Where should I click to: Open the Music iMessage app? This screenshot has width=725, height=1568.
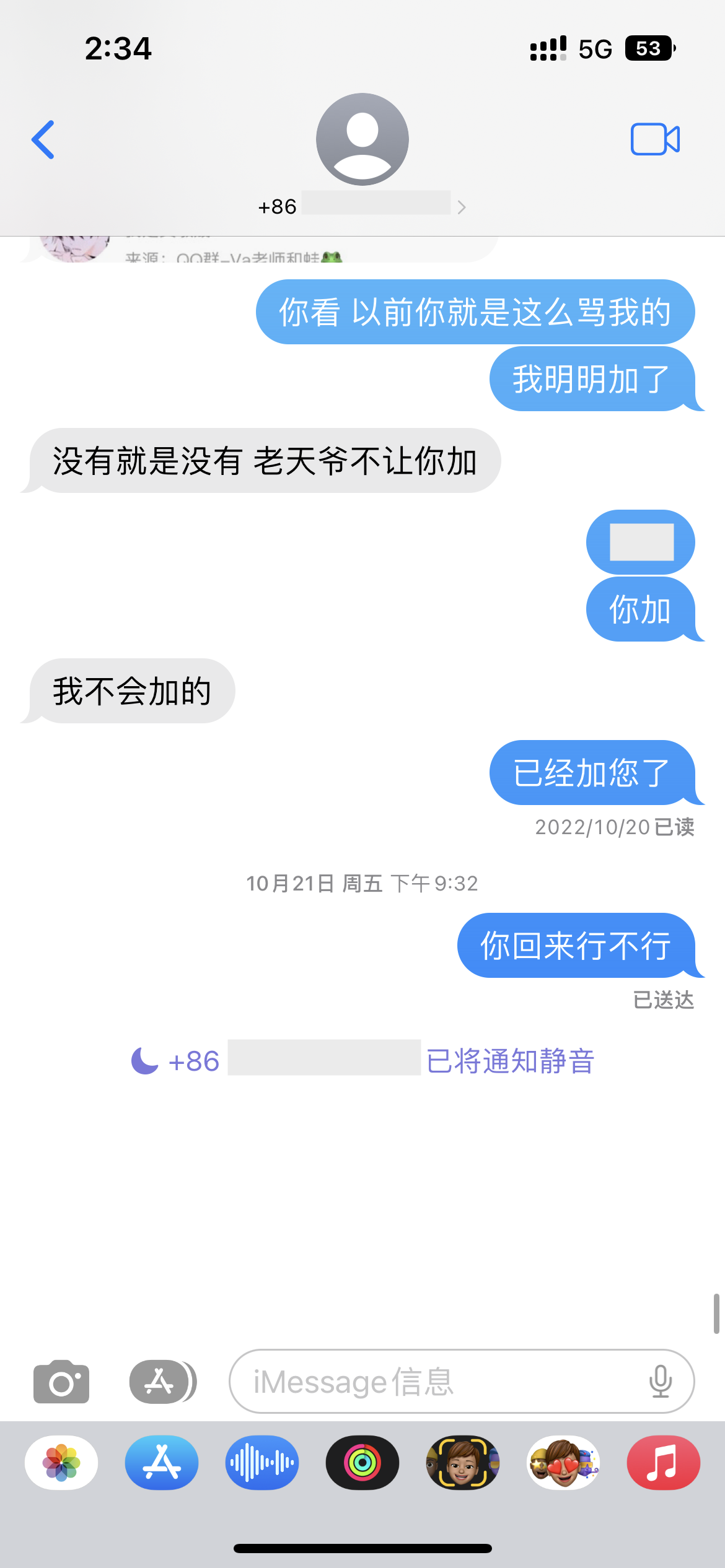tap(664, 1463)
